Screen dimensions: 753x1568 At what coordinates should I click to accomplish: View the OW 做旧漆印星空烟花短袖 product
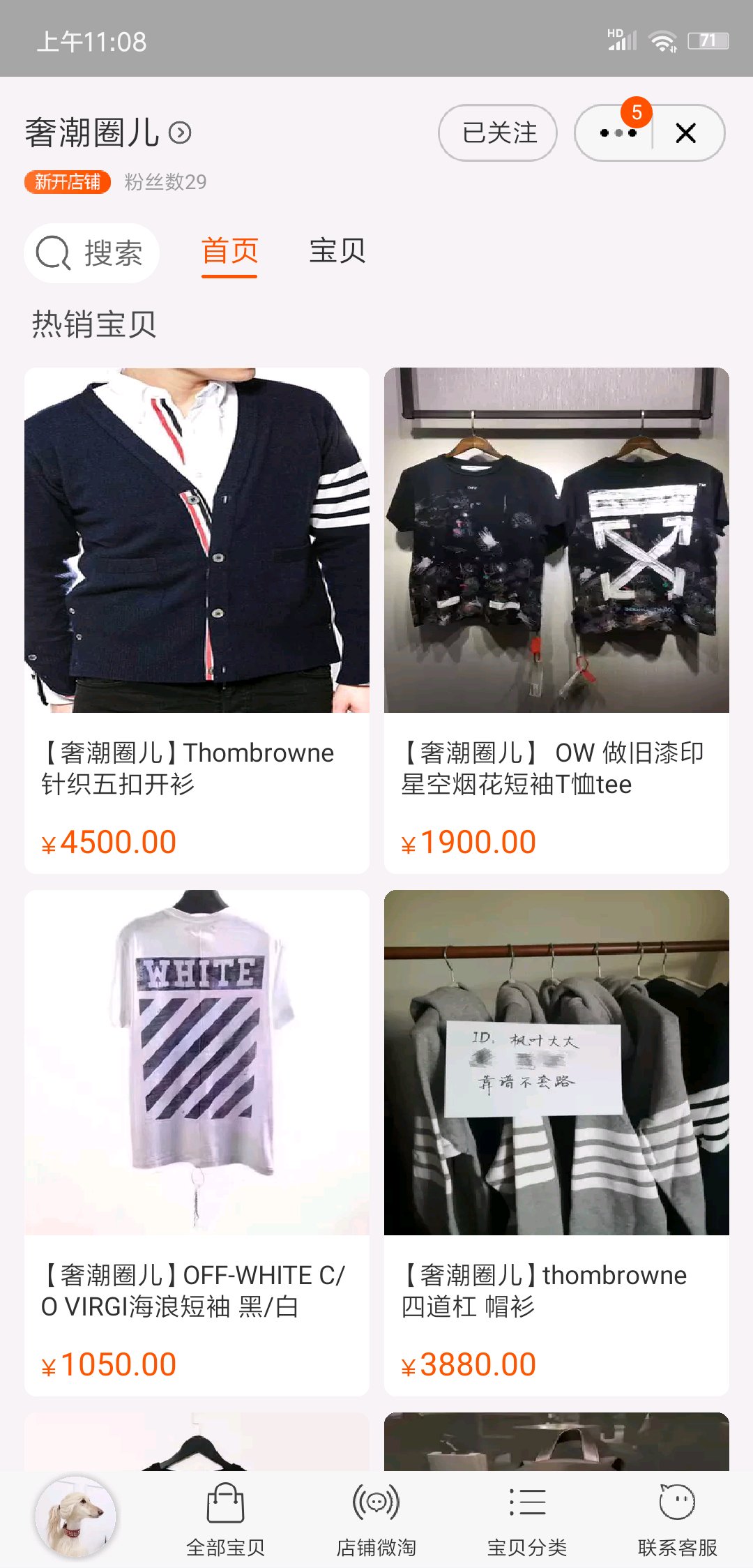(x=556, y=619)
